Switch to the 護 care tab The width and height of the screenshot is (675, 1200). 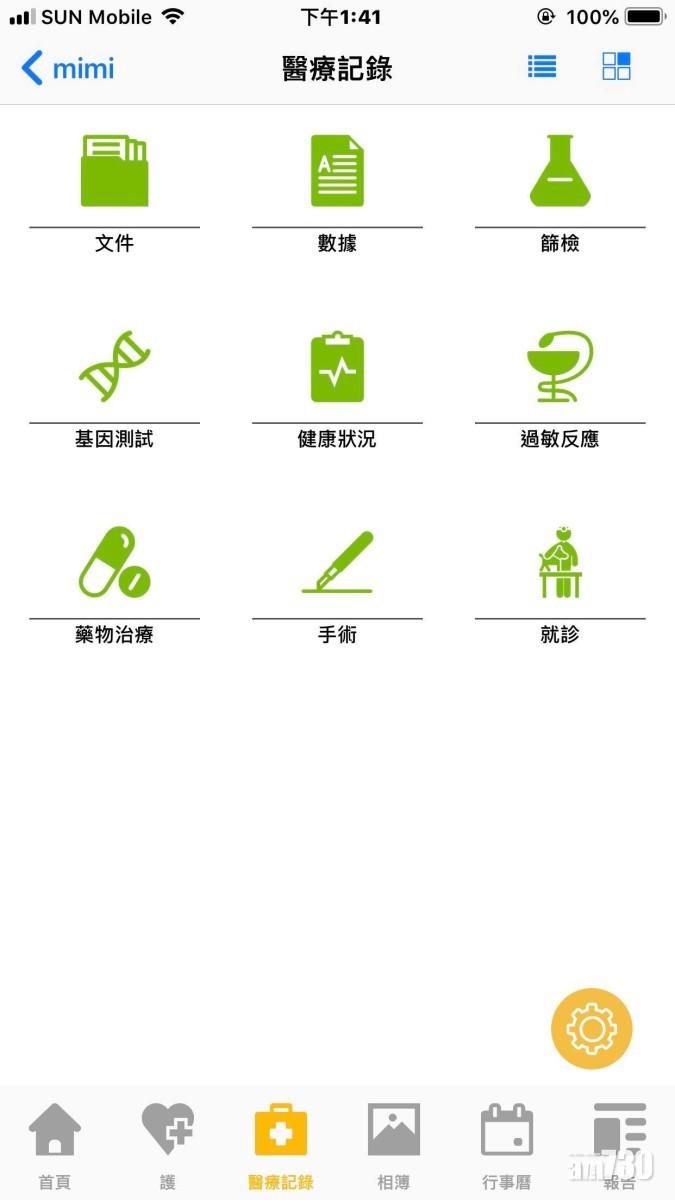(168, 1143)
